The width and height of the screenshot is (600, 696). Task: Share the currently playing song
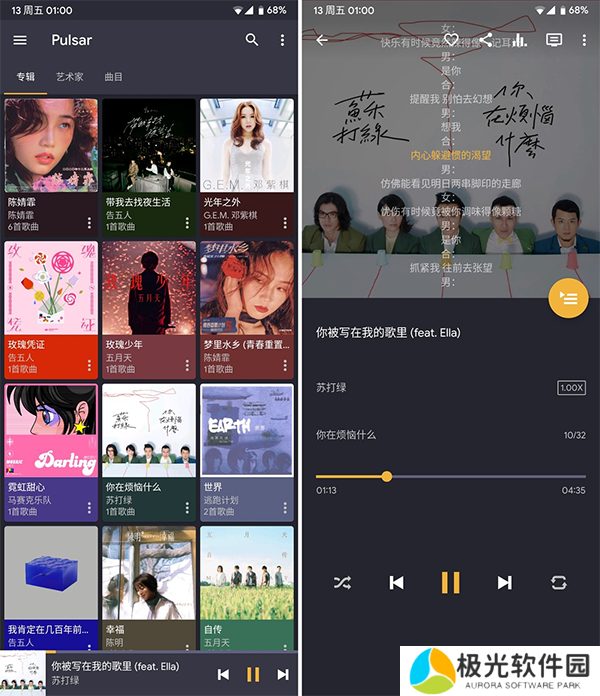tap(485, 40)
